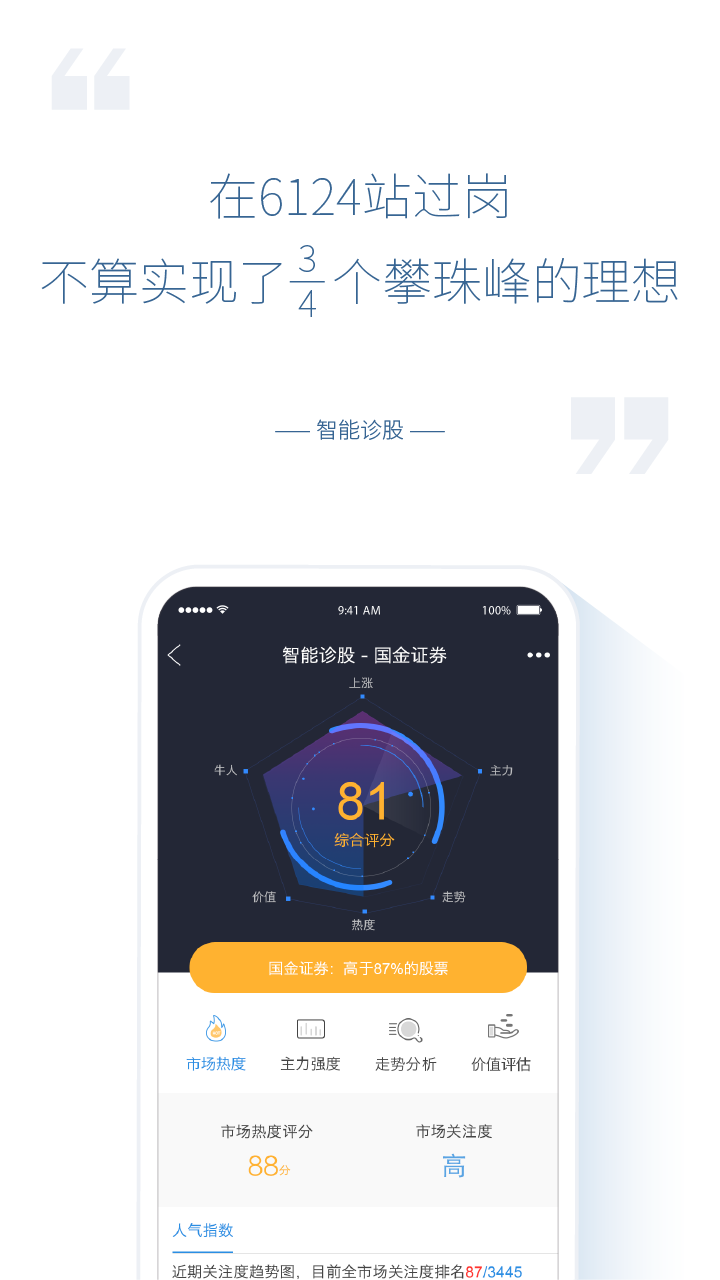
Task: Tap the hand-shaped 价值评估 icon
Action: pyautogui.click(x=501, y=1027)
